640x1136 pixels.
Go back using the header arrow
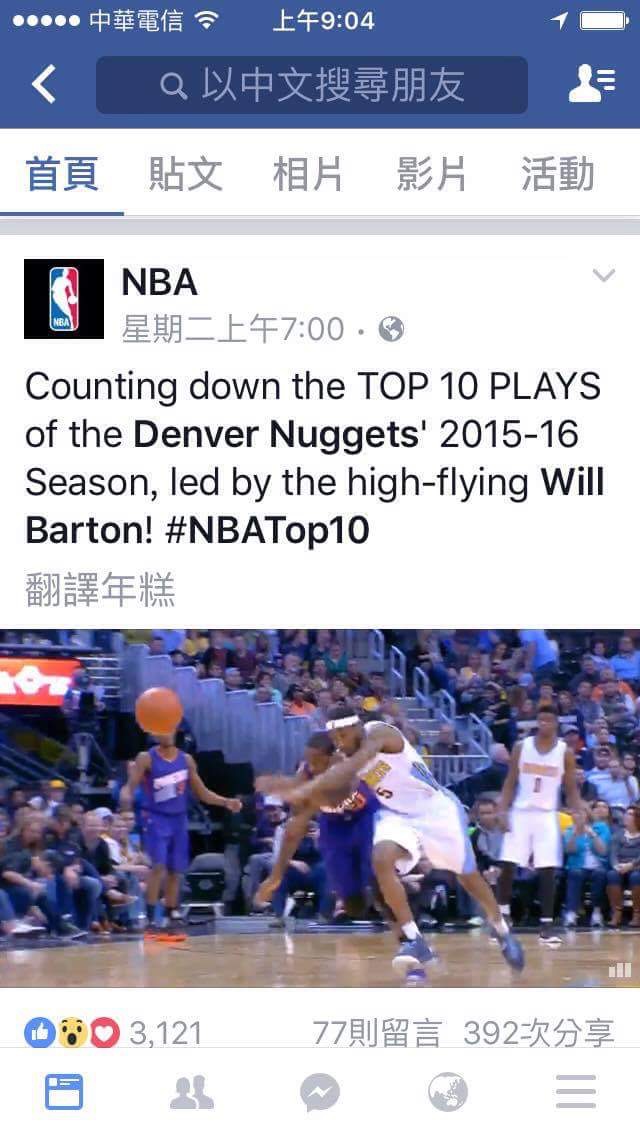pos(44,85)
